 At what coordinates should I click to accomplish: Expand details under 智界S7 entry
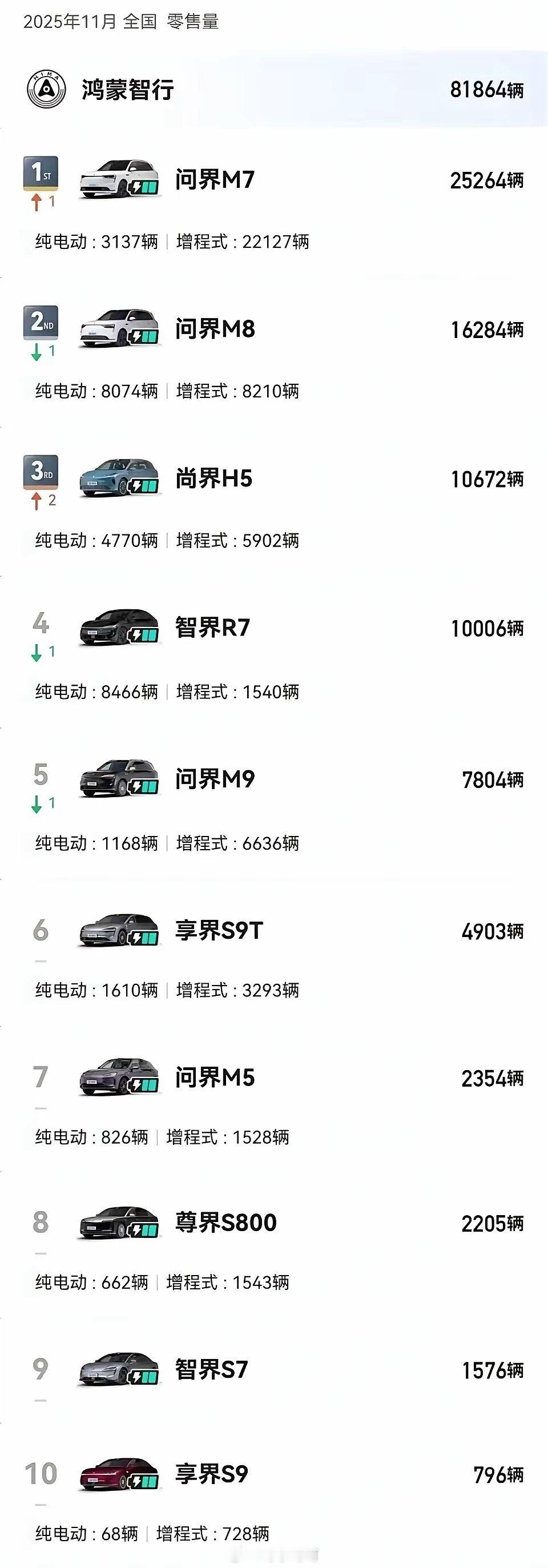pos(41,1401)
